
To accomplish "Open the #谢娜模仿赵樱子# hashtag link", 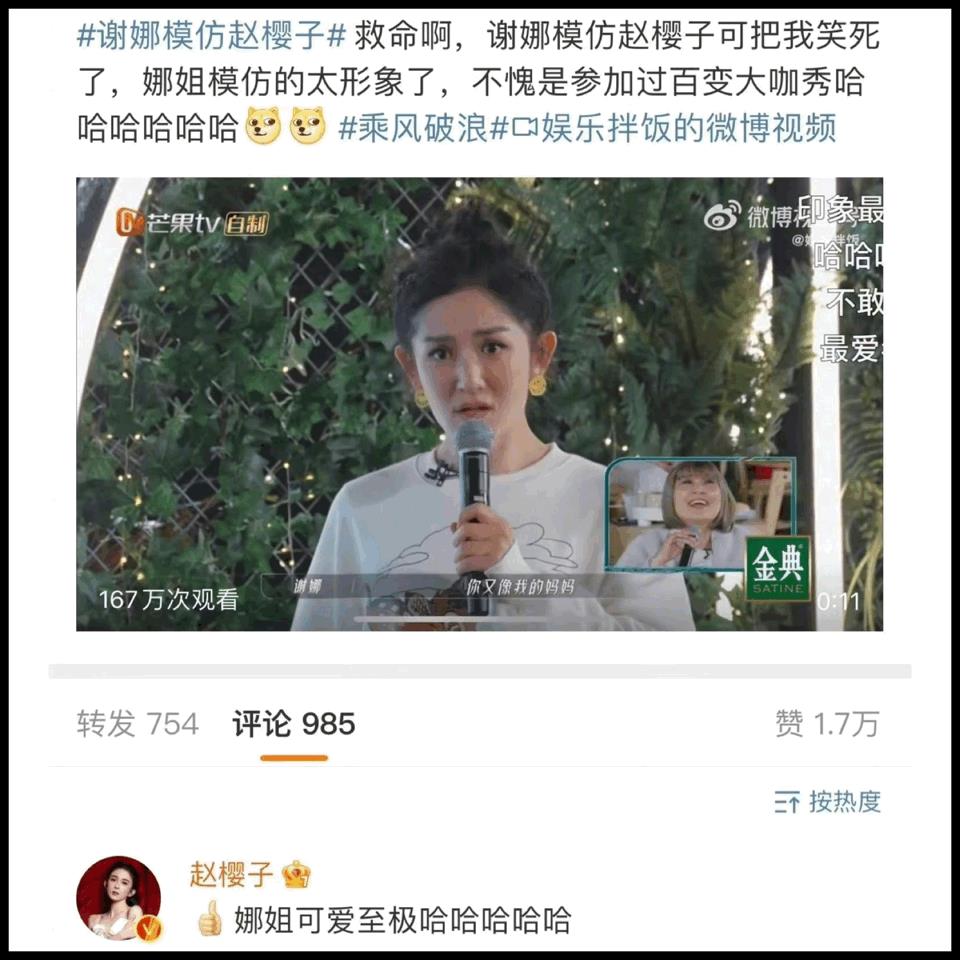I will click(212, 37).
